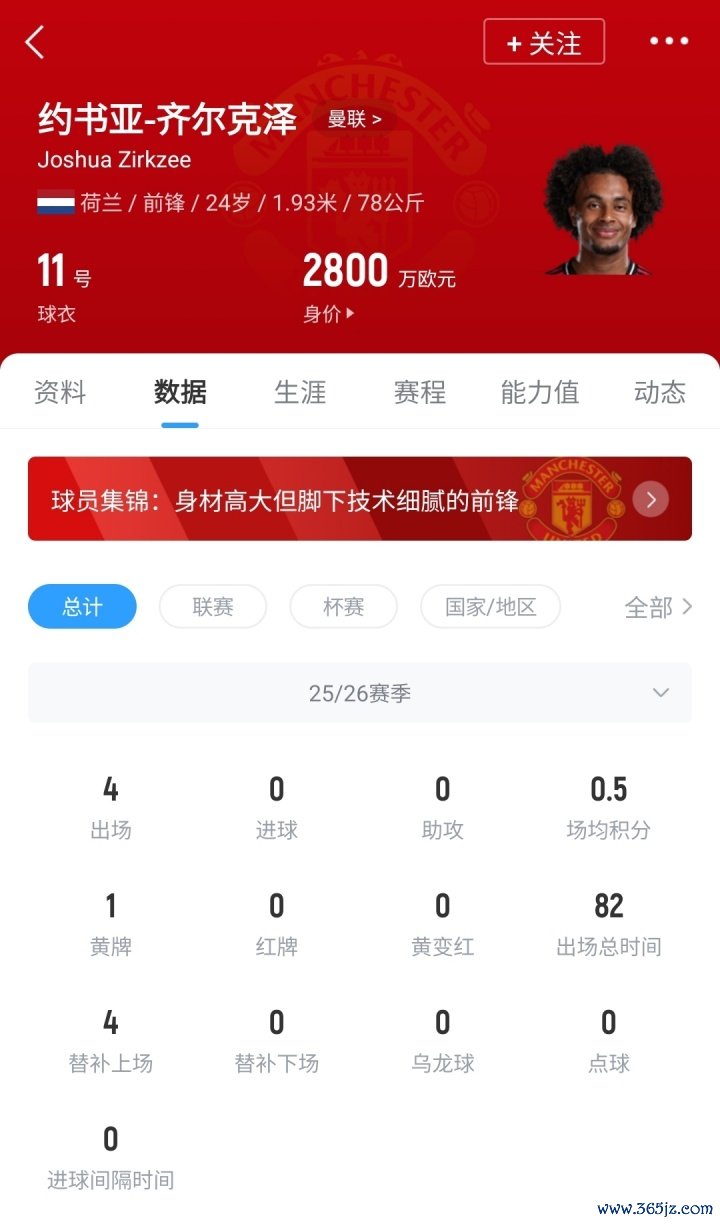This screenshot has width=720, height=1224.
Task: Open the 全部 competitions list
Action: point(657,606)
